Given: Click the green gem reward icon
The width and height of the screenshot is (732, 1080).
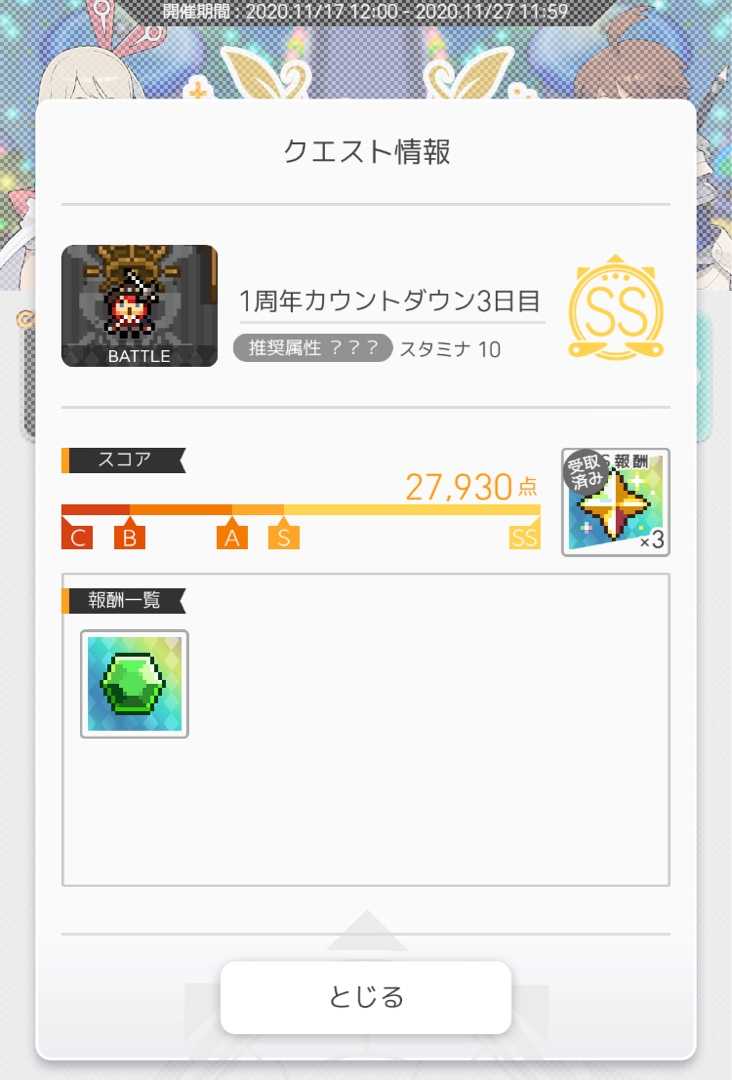Looking at the screenshot, I should click(x=134, y=682).
